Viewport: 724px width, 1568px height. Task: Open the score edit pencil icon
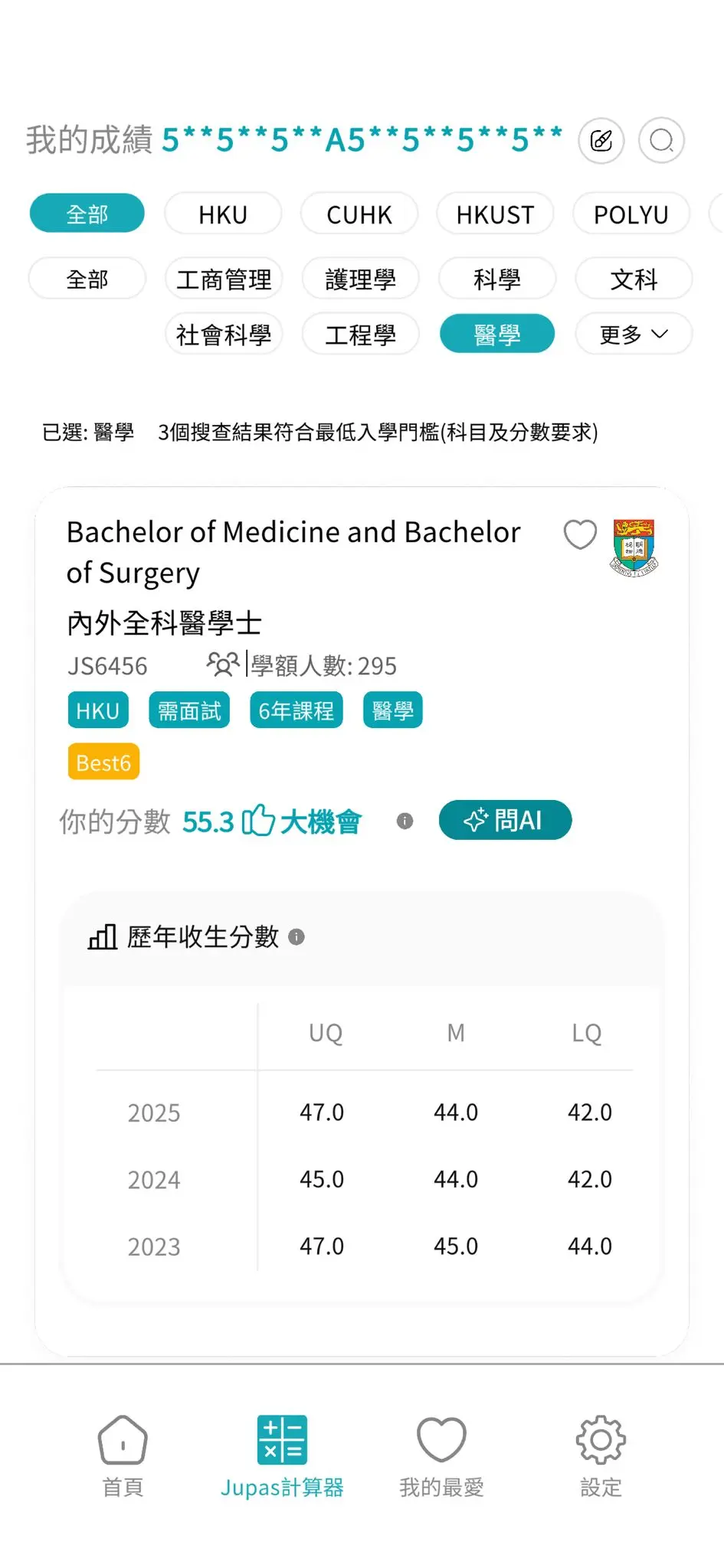(x=601, y=140)
